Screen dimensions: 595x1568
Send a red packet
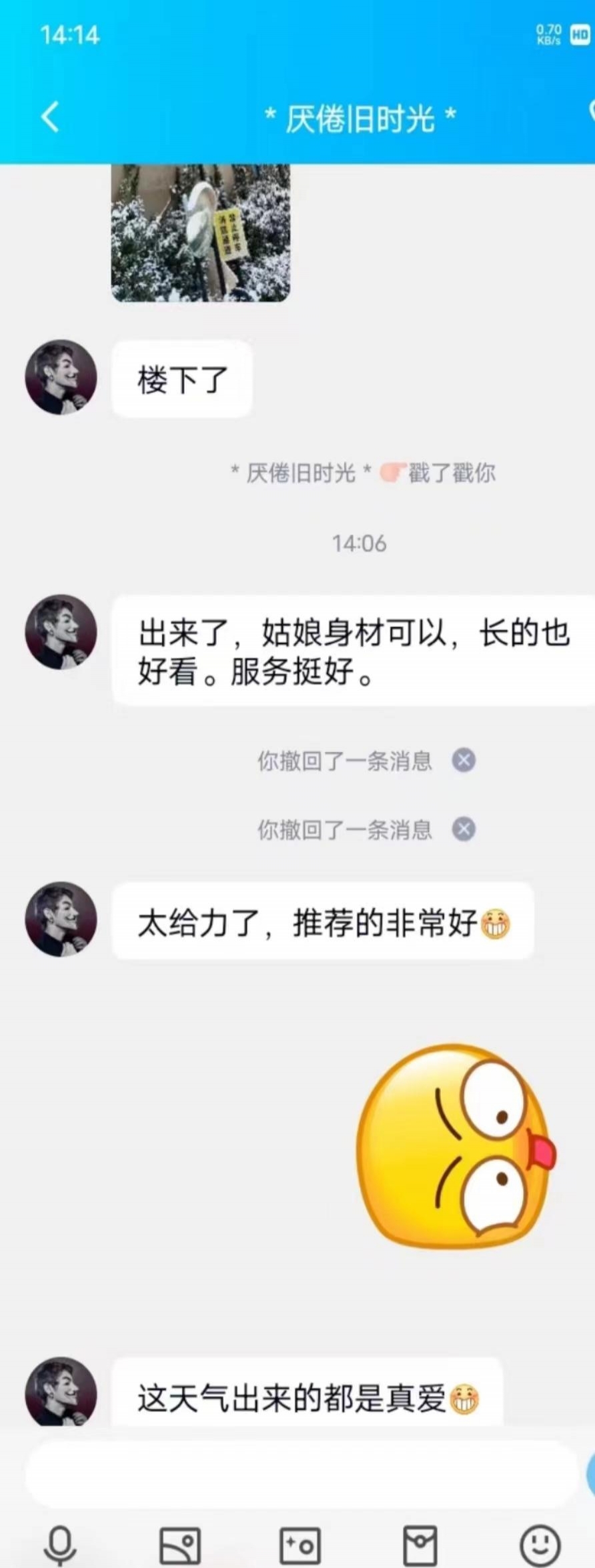coord(420,1545)
